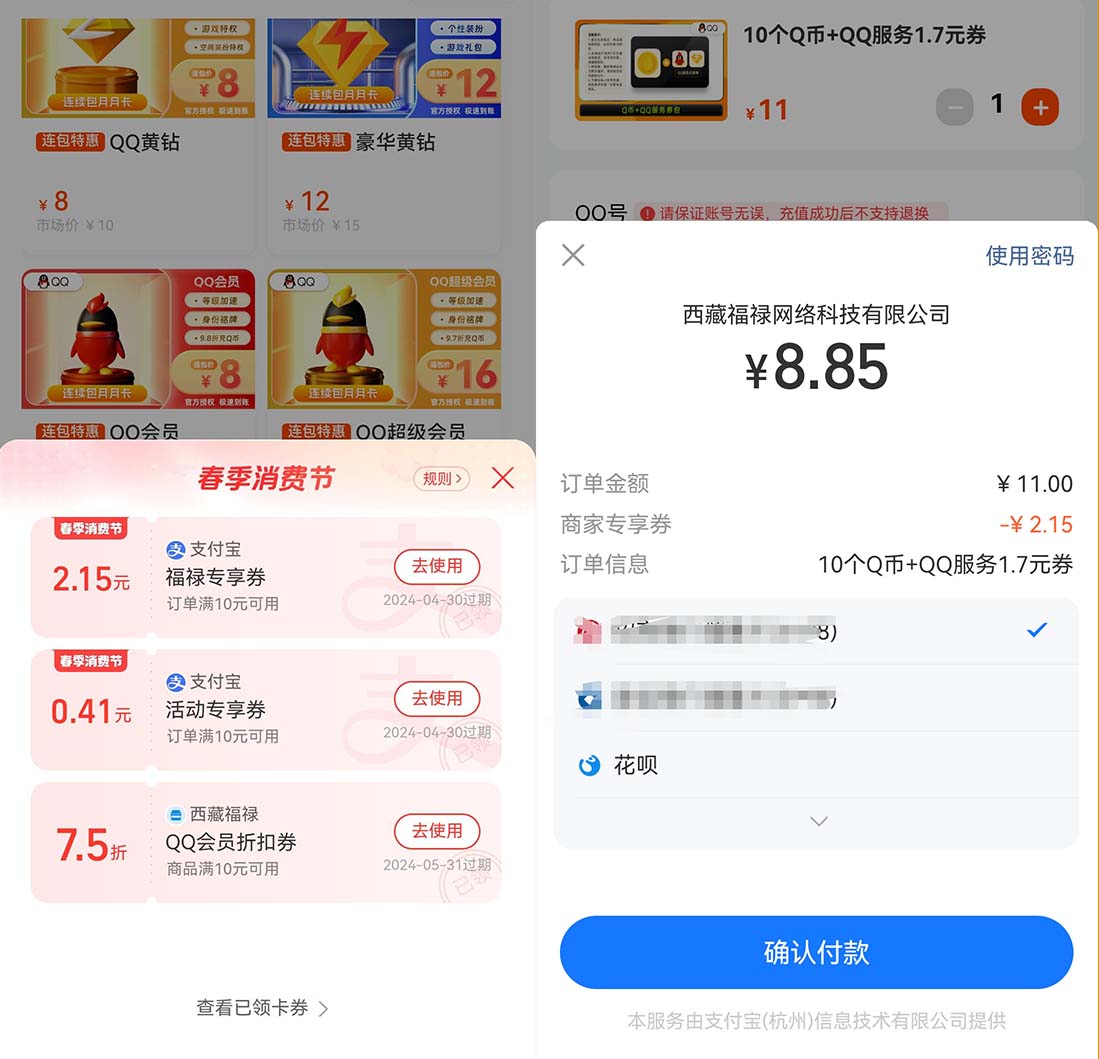Use the 0.41元 活动专享券 coupon

pyautogui.click(x=437, y=698)
